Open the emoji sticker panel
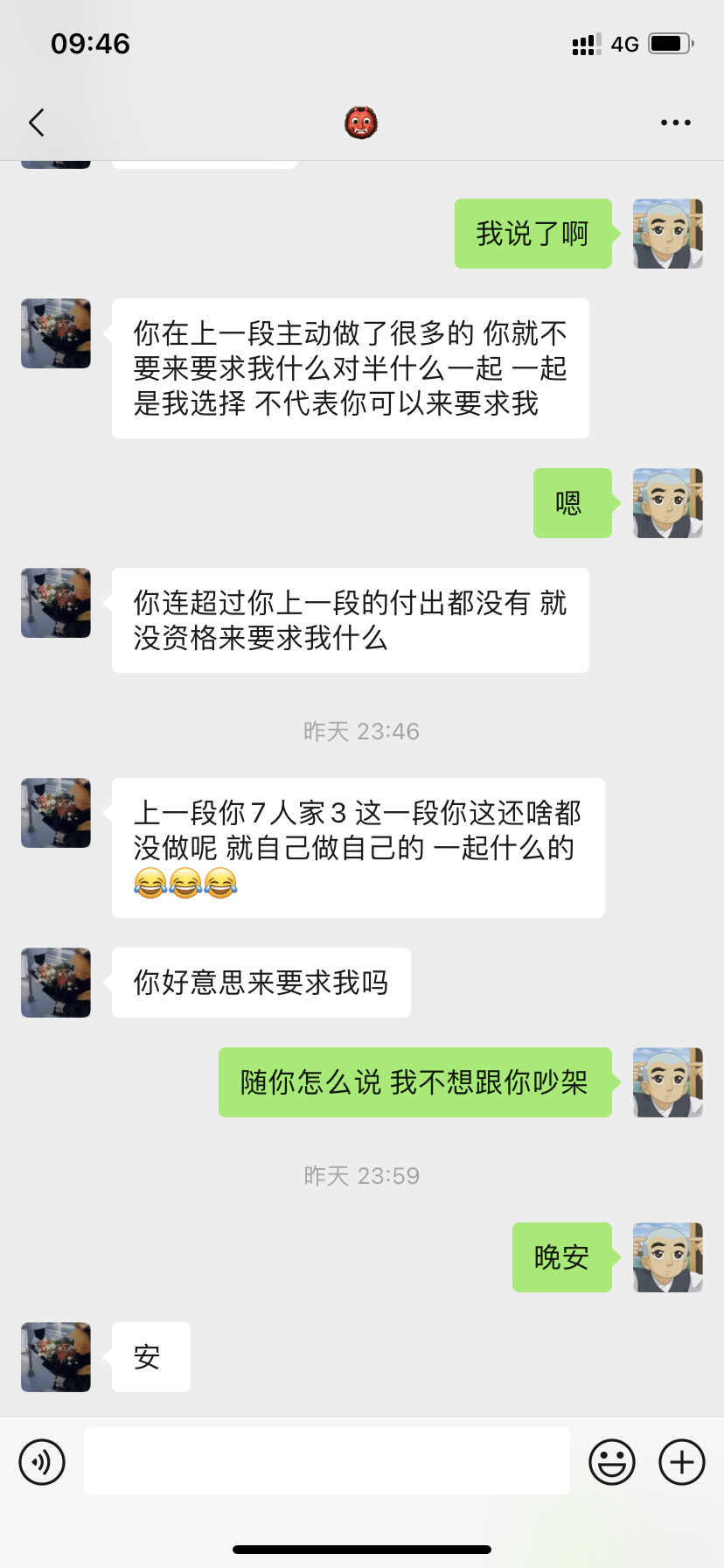This screenshot has height=1568, width=724. [611, 1461]
